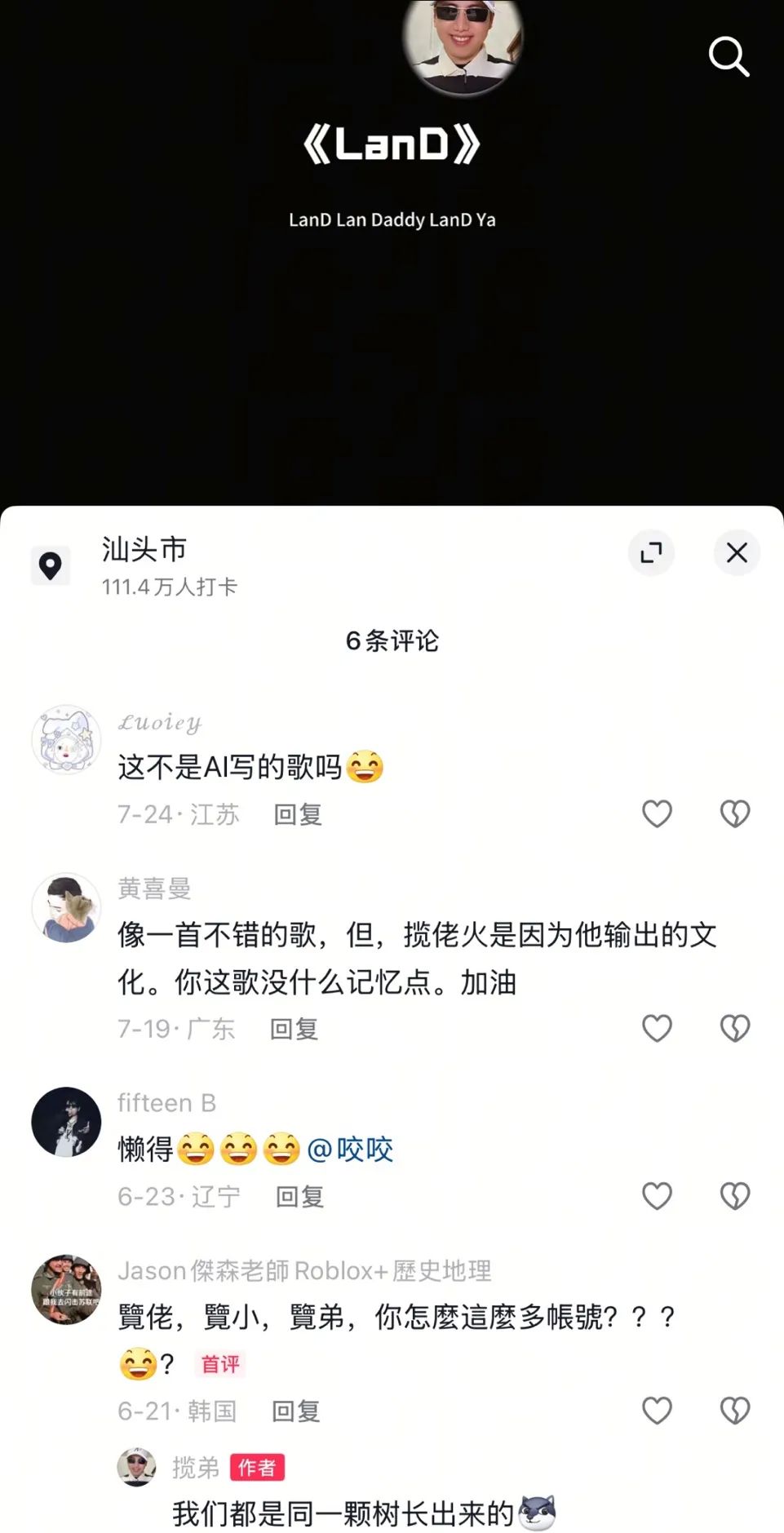Like Luoiey's comment with the heart icon
The width and height of the screenshot is (784, 1533).
pos(657,814)
